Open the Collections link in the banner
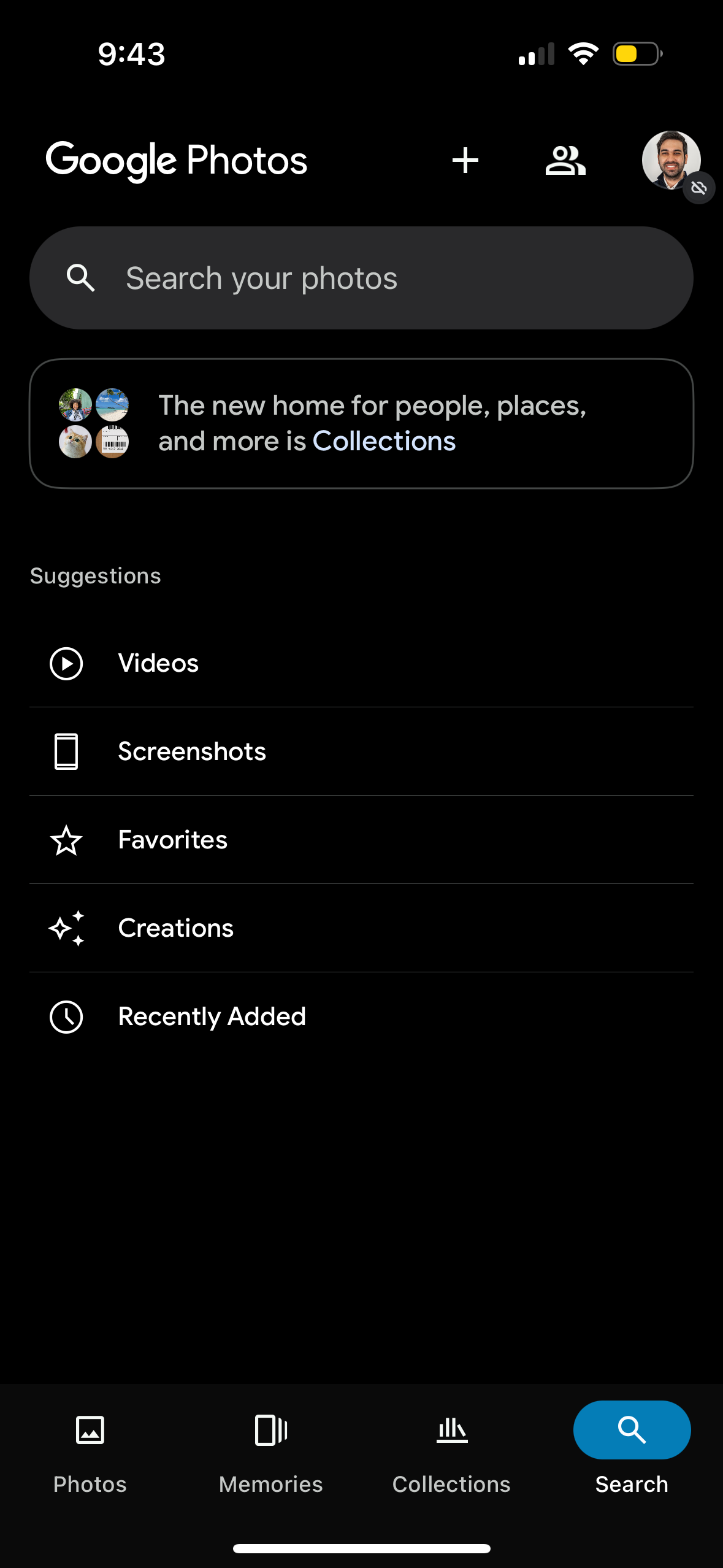Screen dimensions: 723x1568 (384, 440)
